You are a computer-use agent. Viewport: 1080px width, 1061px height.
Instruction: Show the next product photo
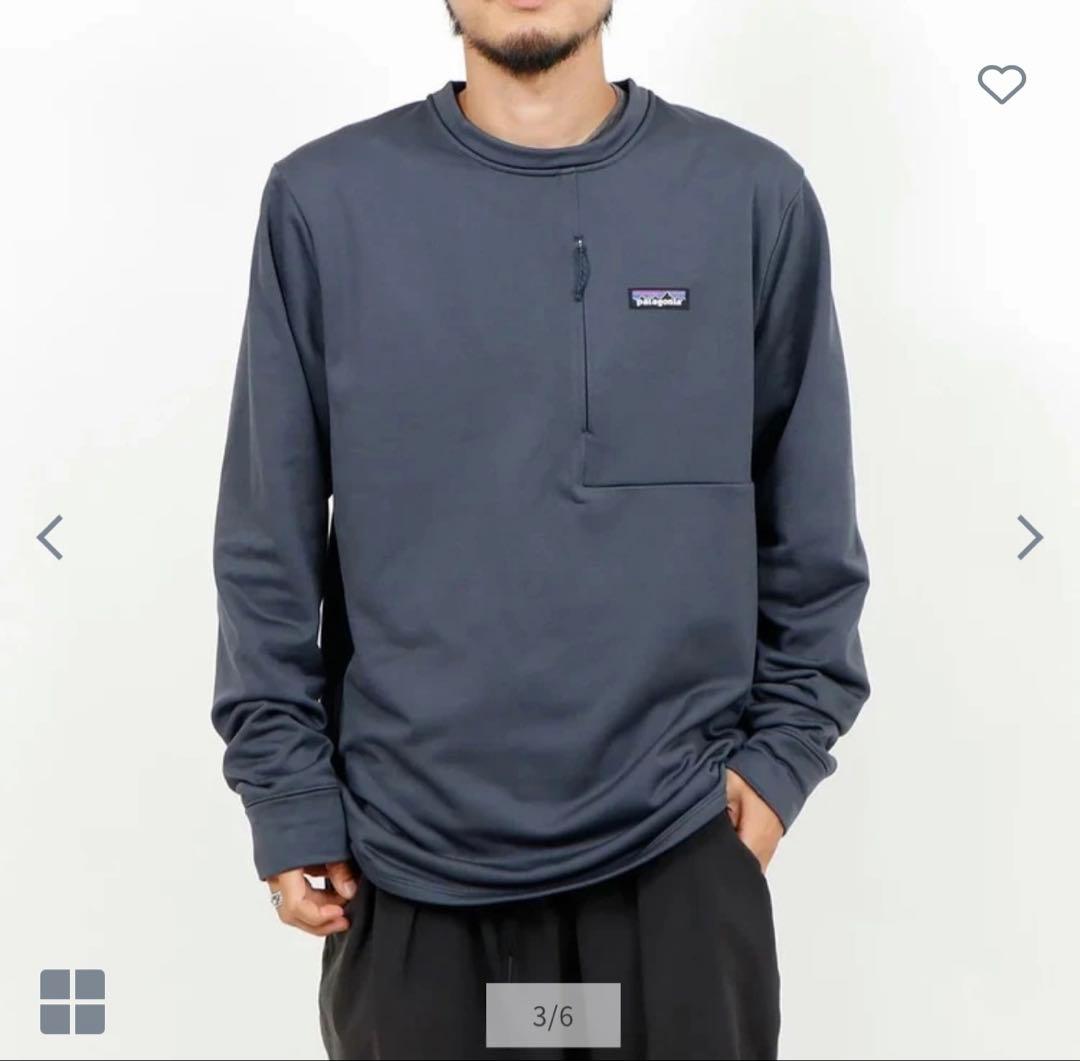click(1029, 537)
